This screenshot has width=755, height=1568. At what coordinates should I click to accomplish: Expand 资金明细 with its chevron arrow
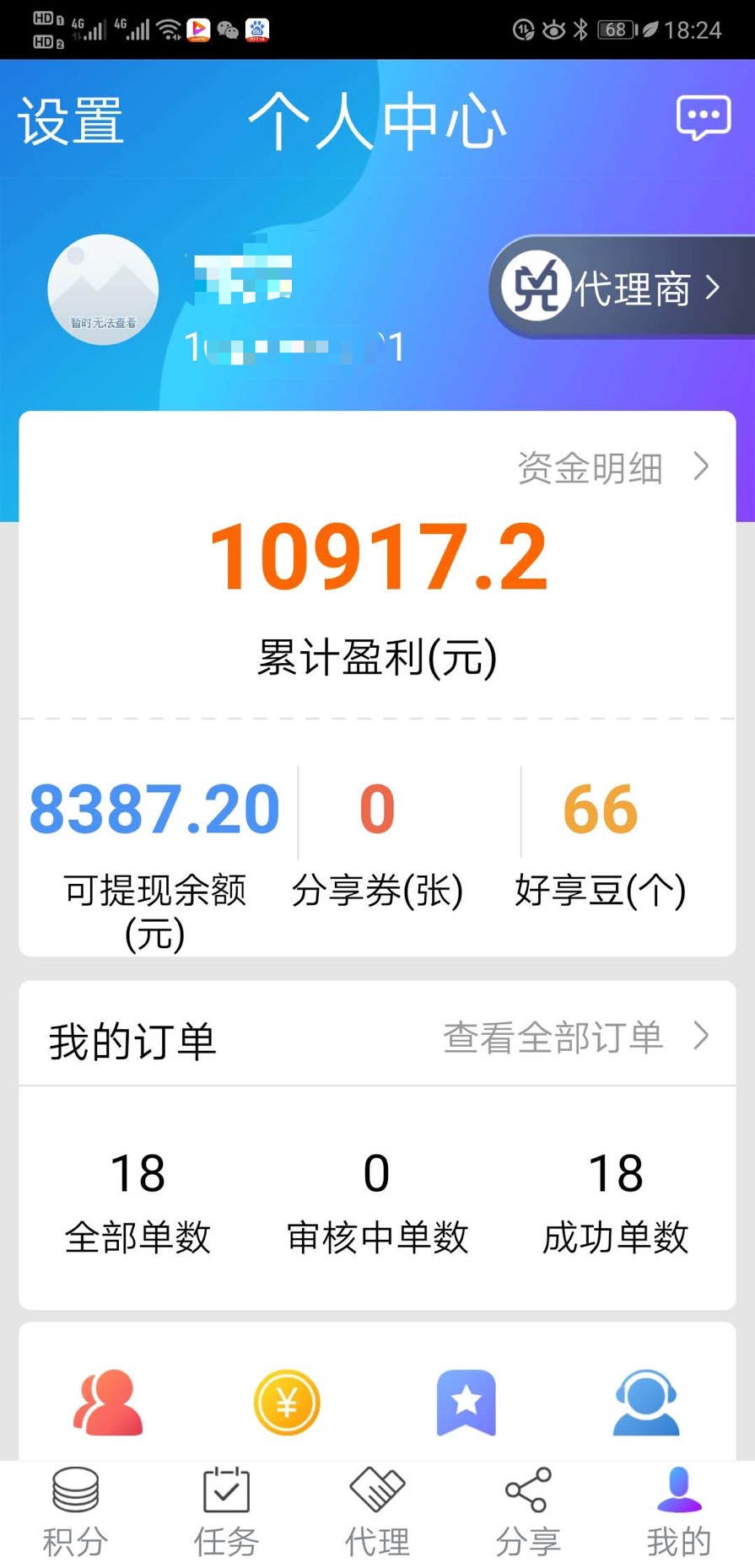[700, 468]
